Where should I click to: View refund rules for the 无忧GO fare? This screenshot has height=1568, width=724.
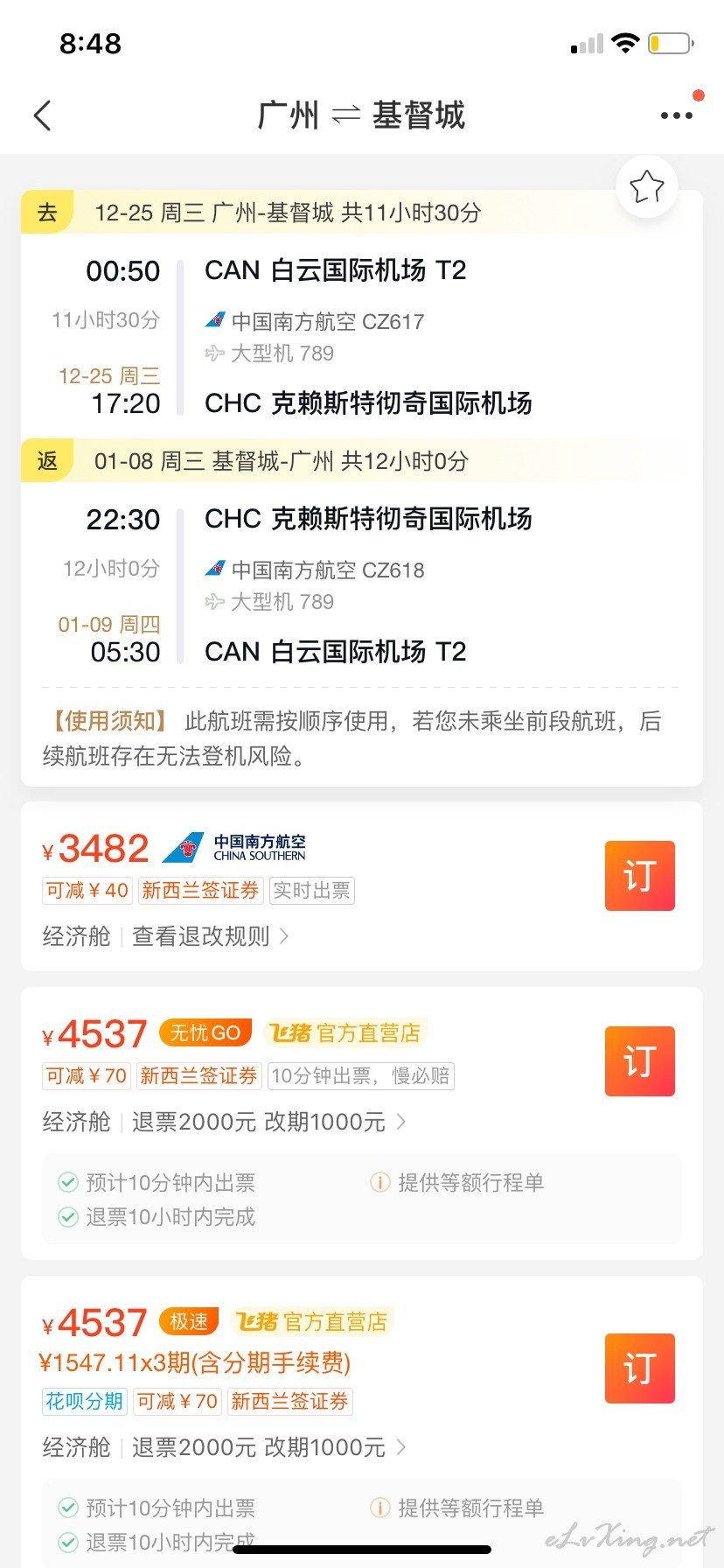(x=269, y=1122)
